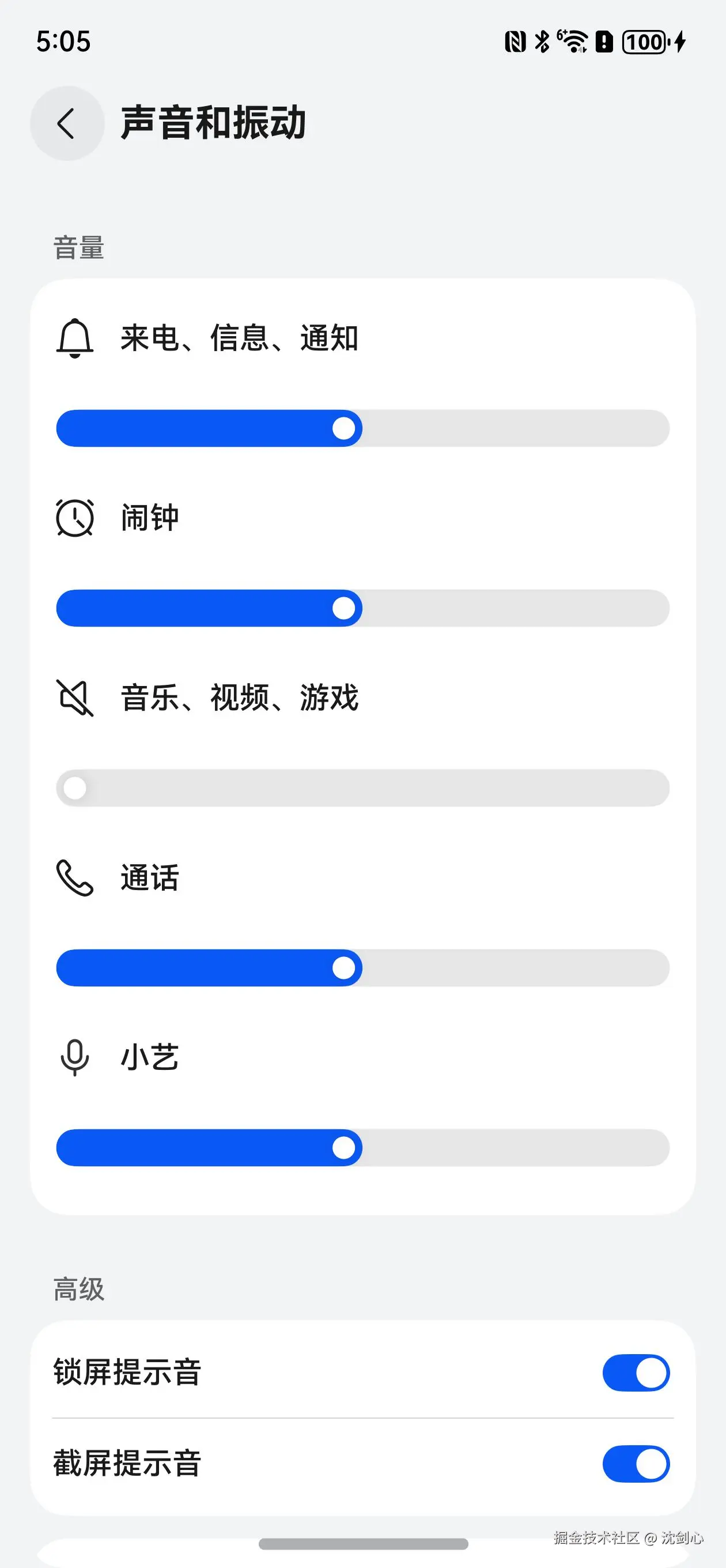Tap the 小艺 volume slider
Screen dimensions: 726x1568
click(362, 1148)
